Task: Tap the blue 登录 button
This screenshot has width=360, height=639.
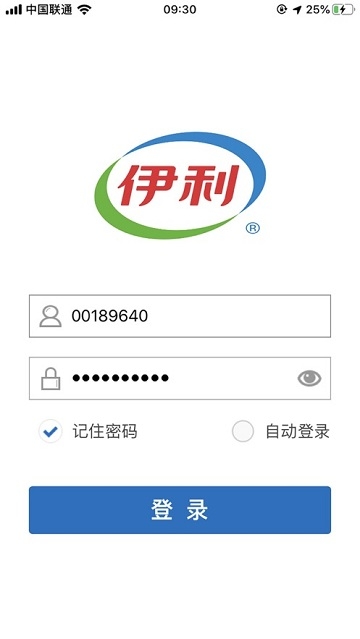Action: 180,510
